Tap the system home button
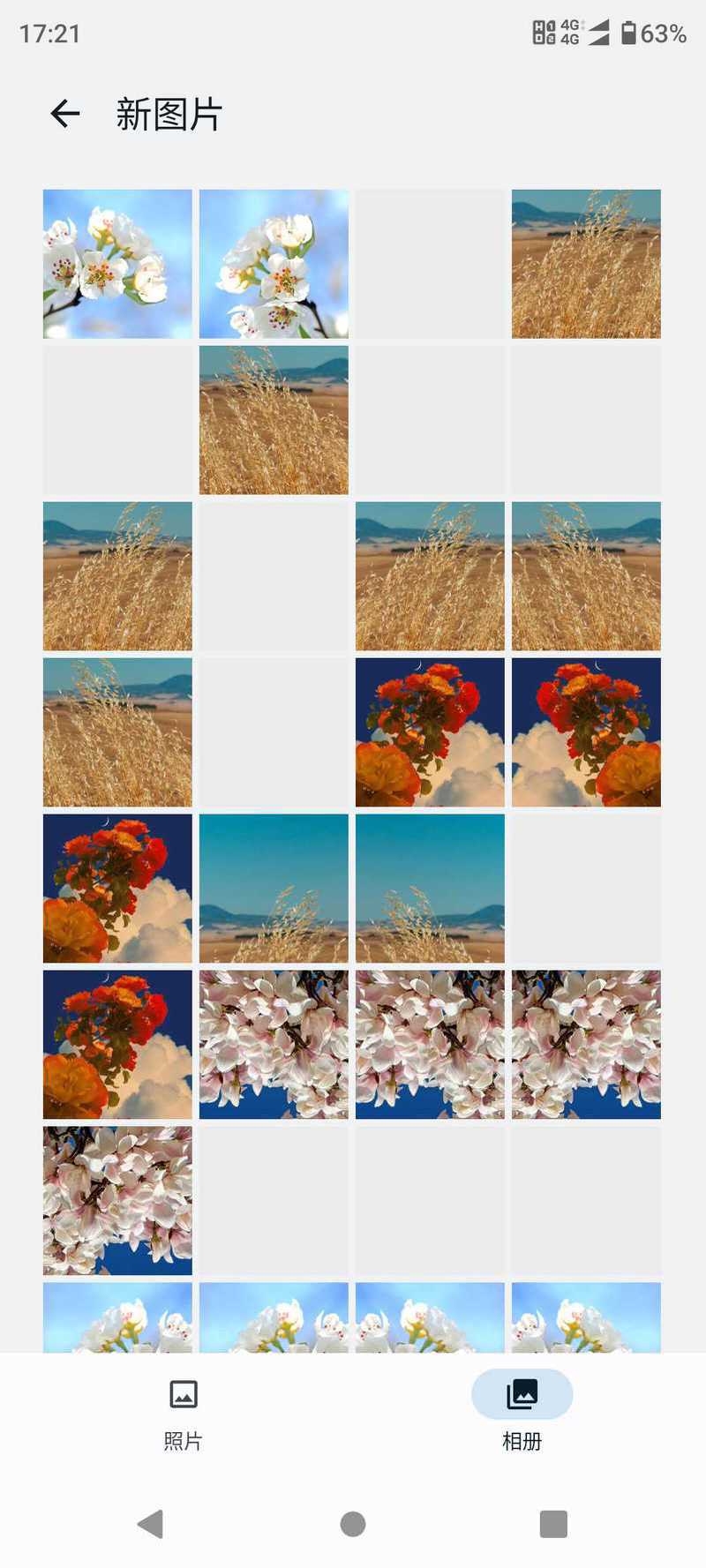706x1568 pixels. tap(353, 1524)
